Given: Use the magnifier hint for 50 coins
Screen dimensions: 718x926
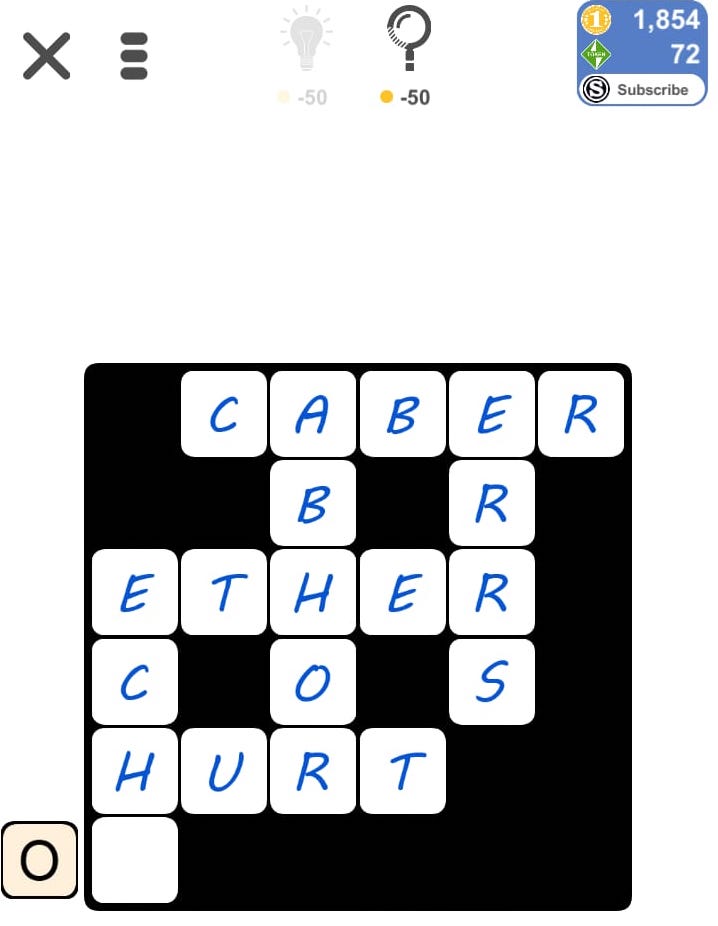Looking at the screenshot, I should (409, 56).
